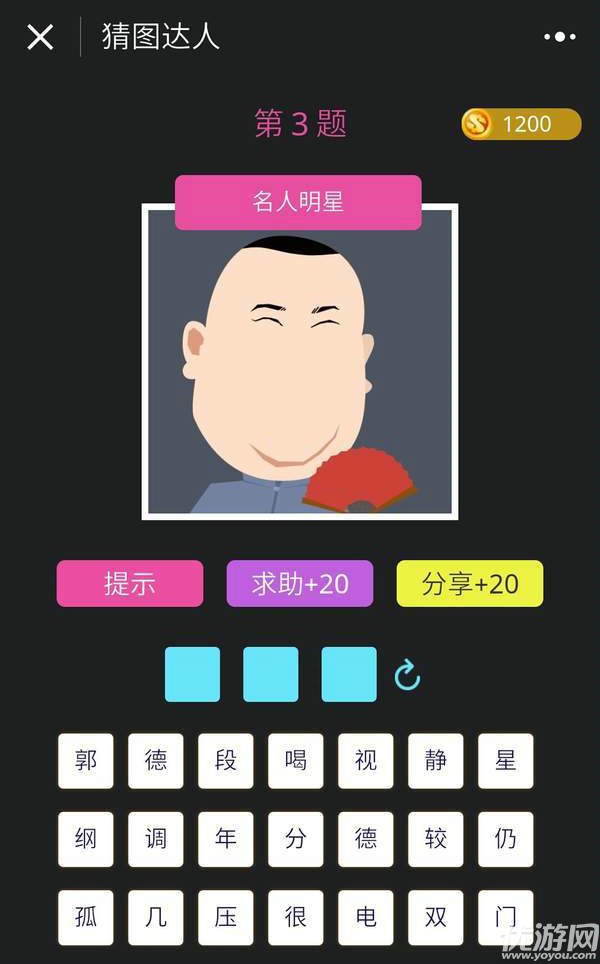Tap 求助+20 to ask for help

300,584
